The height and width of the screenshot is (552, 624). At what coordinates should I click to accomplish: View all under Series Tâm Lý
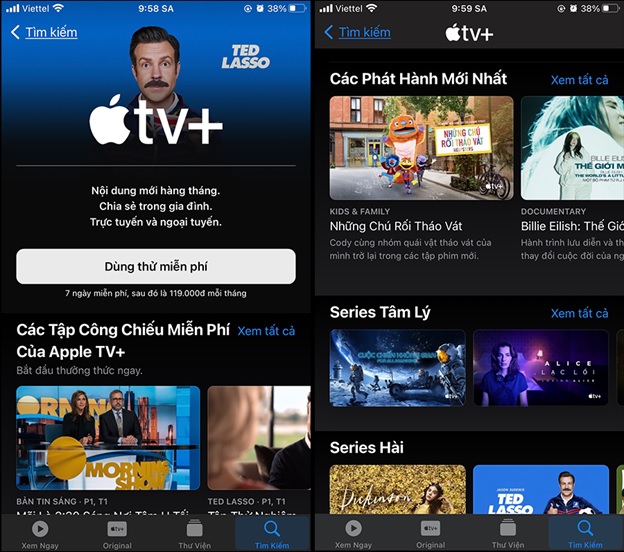[x=579, y=313]
